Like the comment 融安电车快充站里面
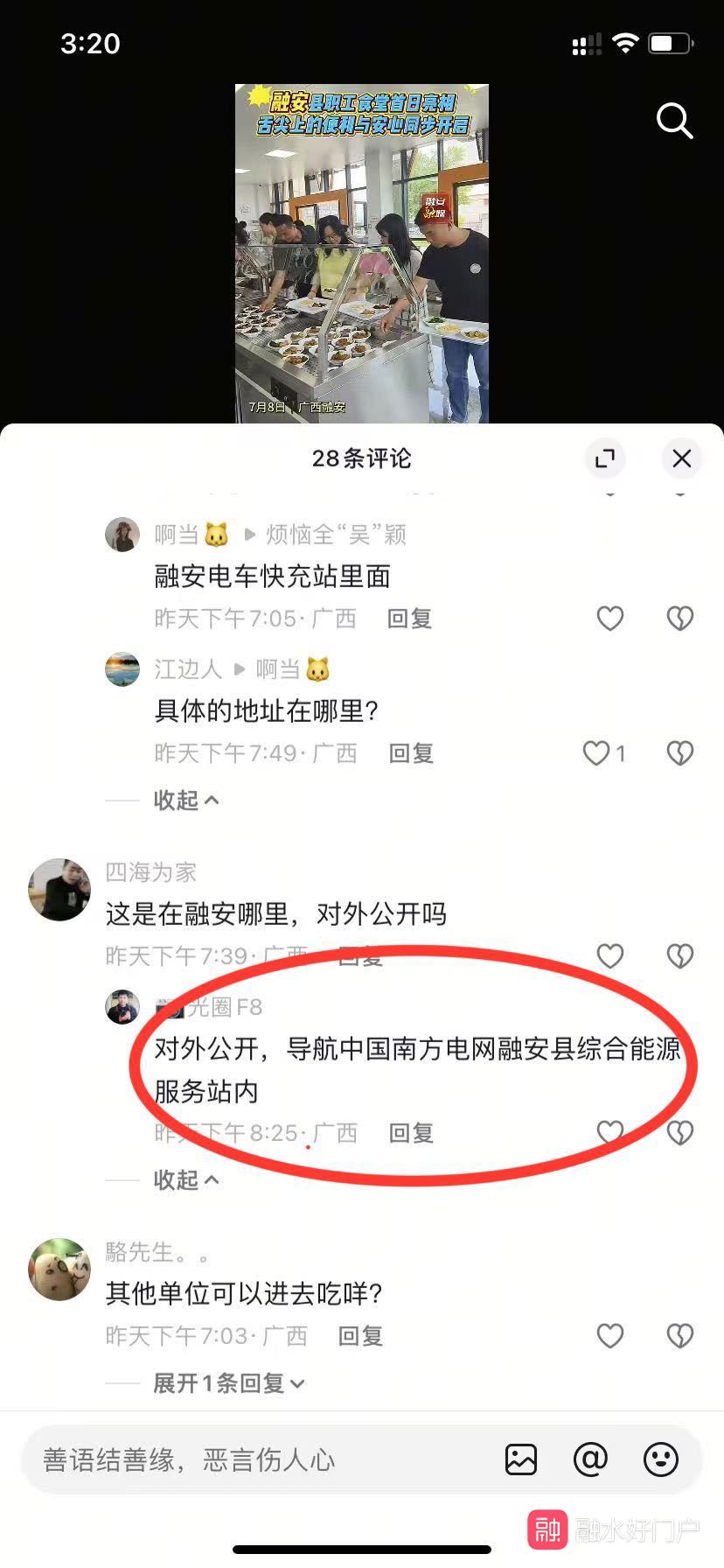 click(x=609, y=619)
